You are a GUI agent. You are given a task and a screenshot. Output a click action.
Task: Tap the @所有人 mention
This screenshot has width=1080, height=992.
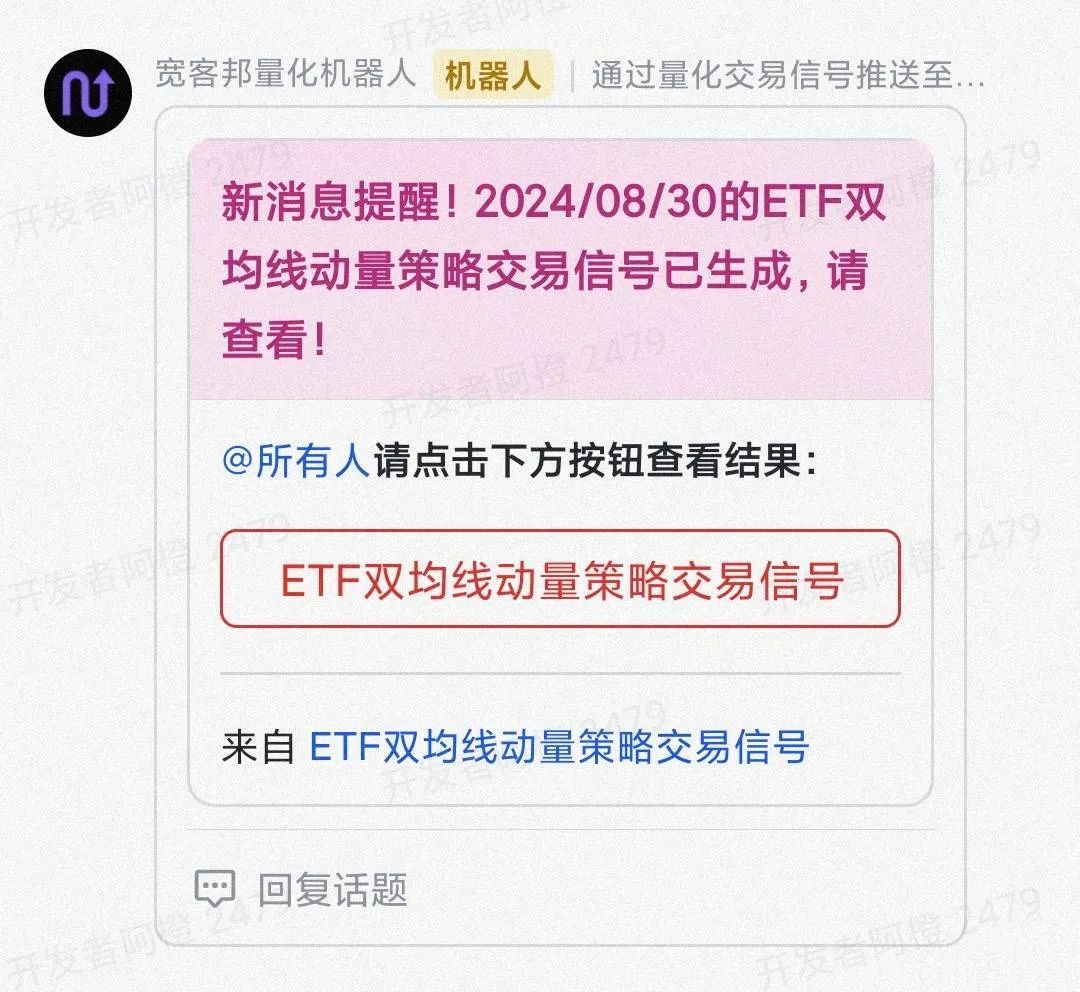click(x=296, y=463)
